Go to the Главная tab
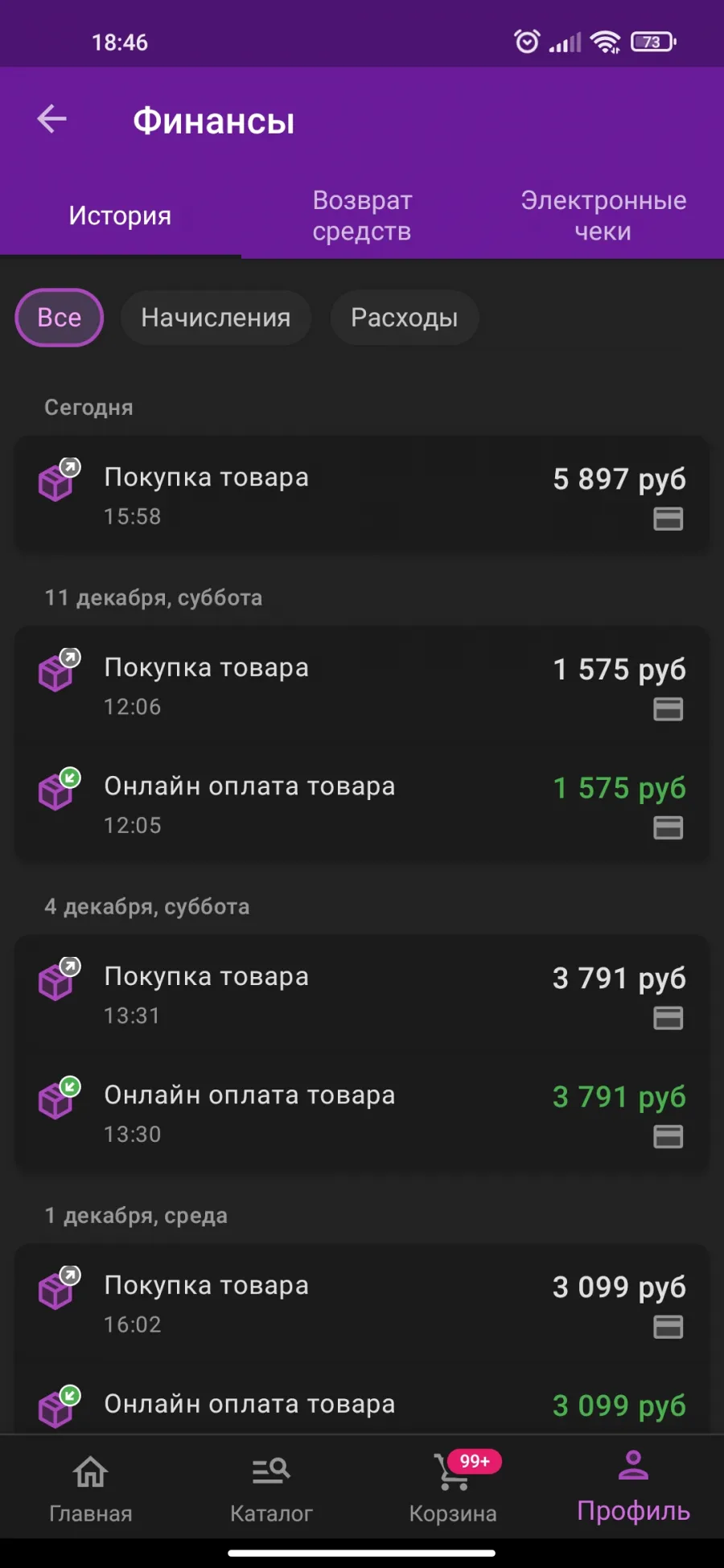Viewport: 724px width, 1568px height. tap(91, 1488)
